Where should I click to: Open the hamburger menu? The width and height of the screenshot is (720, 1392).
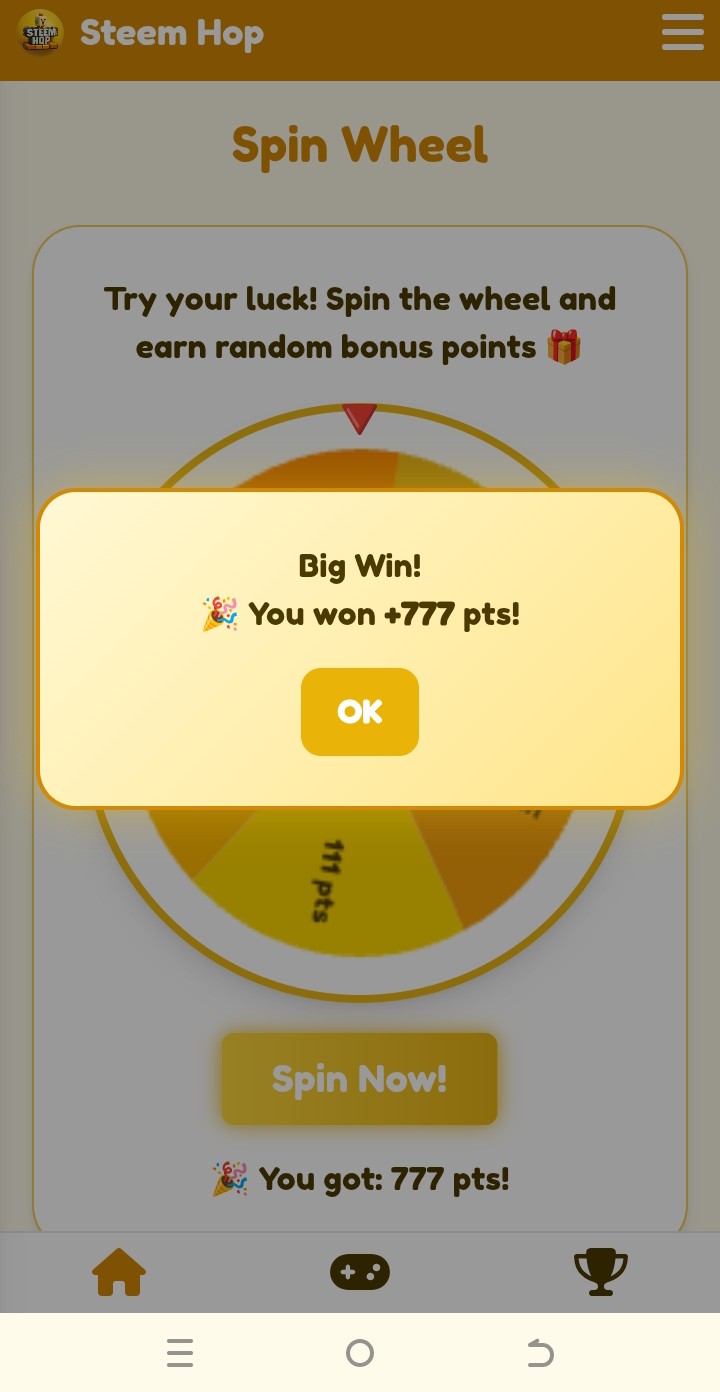[682, 33]
